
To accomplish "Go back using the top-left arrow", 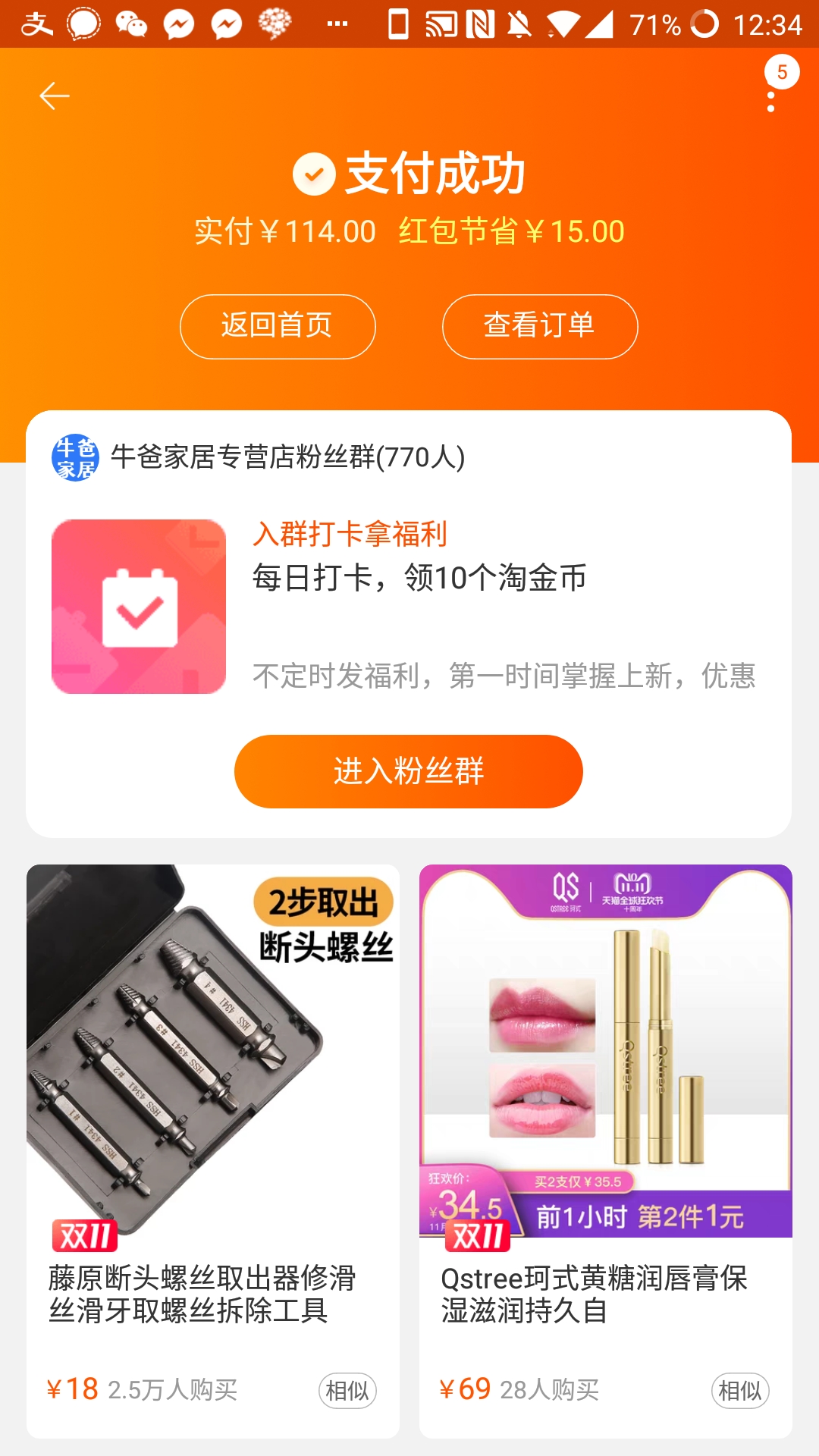I will coord(55,96).
